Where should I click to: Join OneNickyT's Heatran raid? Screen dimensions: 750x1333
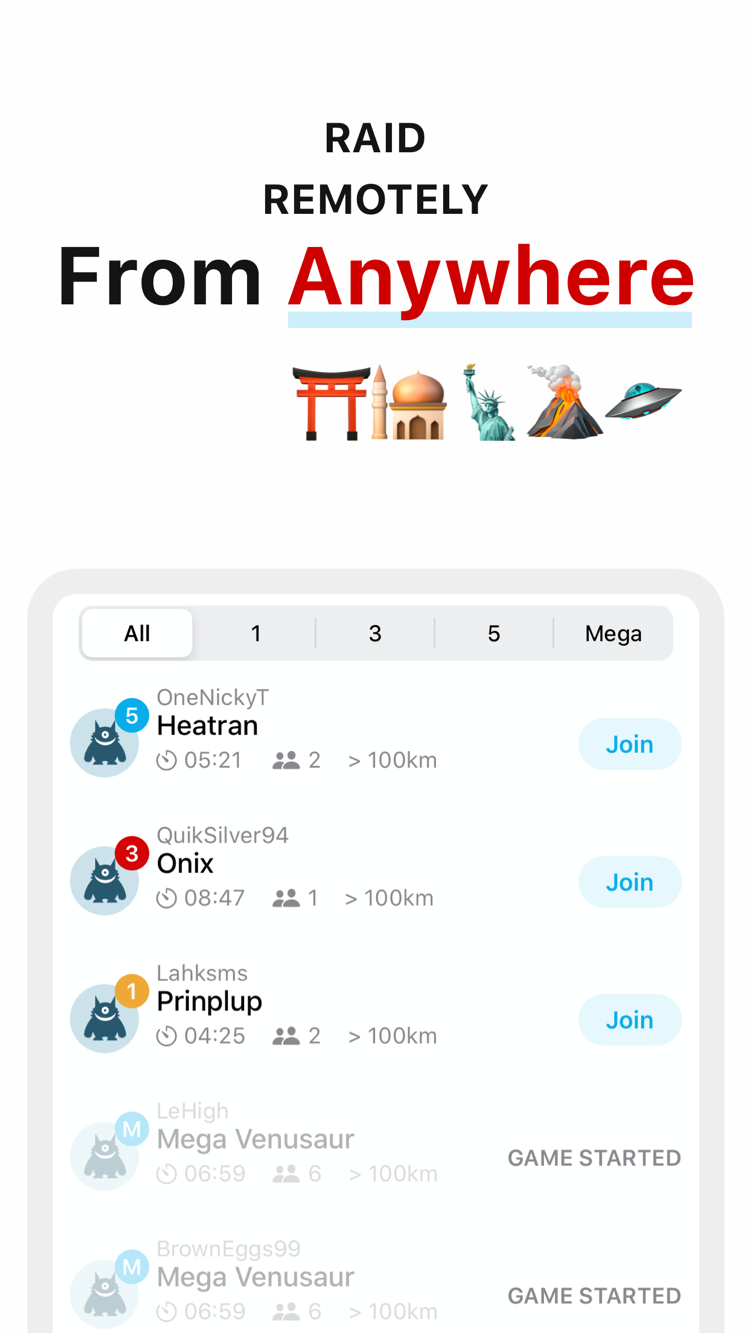point(629,744)
